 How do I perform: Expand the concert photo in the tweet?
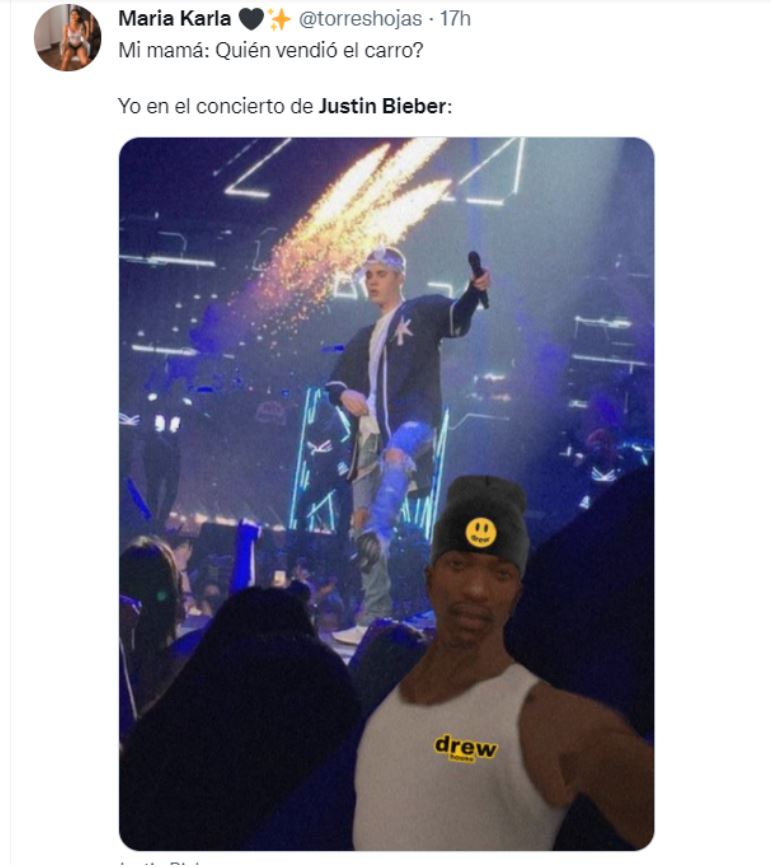coord(386,493)
